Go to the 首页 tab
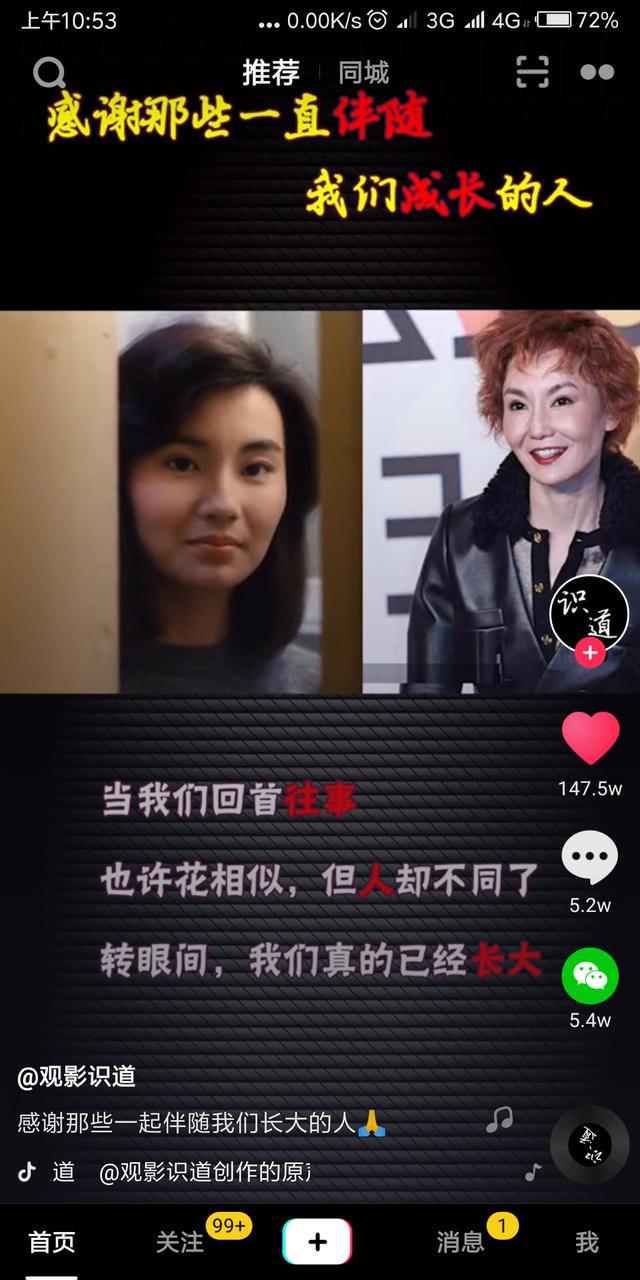 pyautogui.click(x=51, y=1242)
